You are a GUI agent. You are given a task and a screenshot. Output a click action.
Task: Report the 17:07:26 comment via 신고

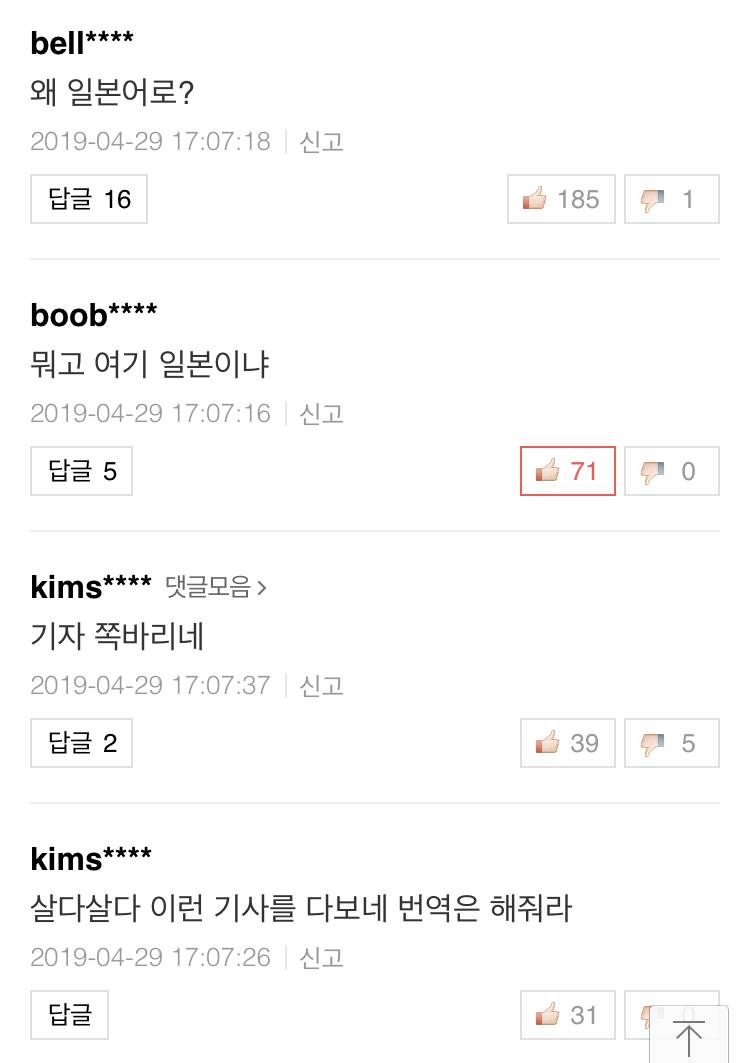click(321, 957)
